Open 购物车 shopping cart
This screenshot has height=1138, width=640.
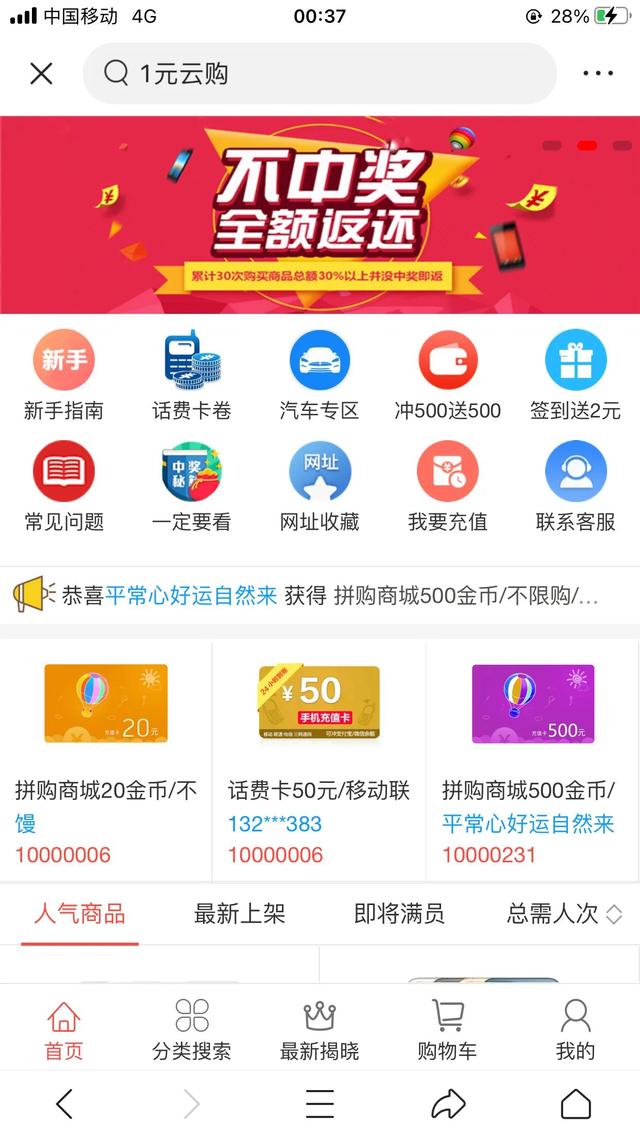coord(448,1030)
